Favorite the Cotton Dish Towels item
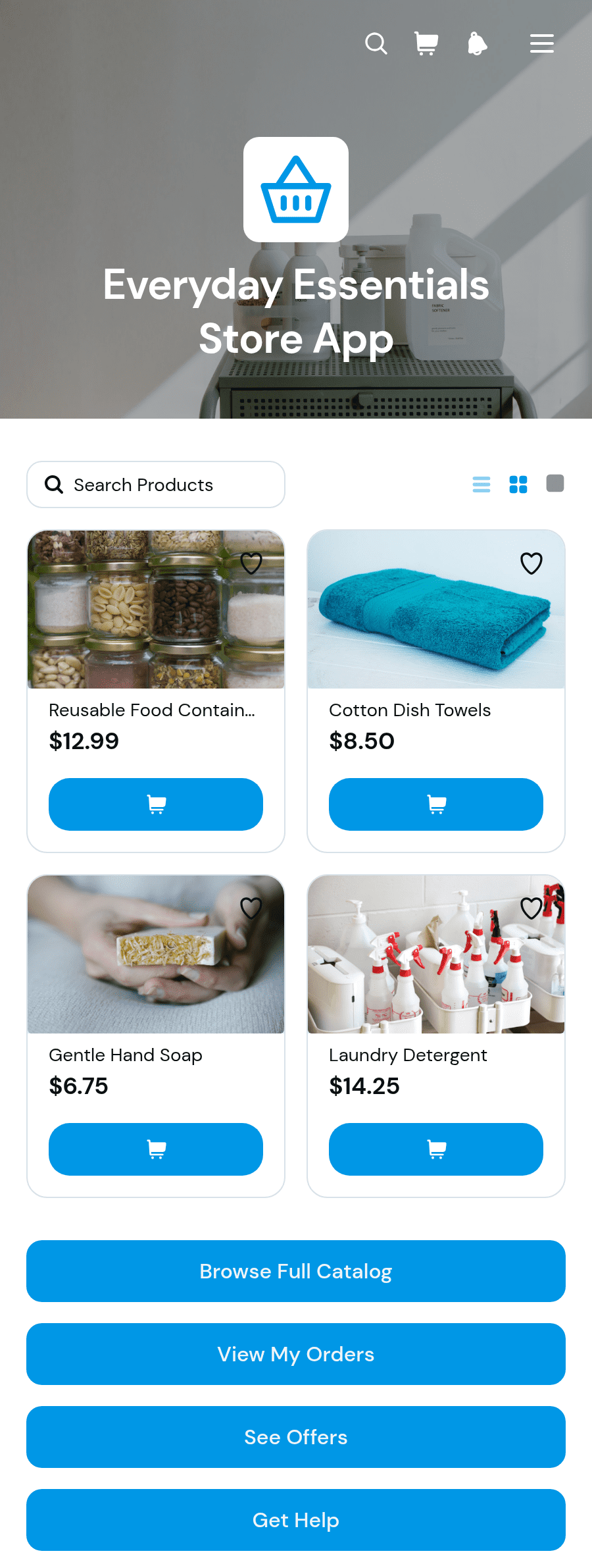592x1568 pixels. 531,563
